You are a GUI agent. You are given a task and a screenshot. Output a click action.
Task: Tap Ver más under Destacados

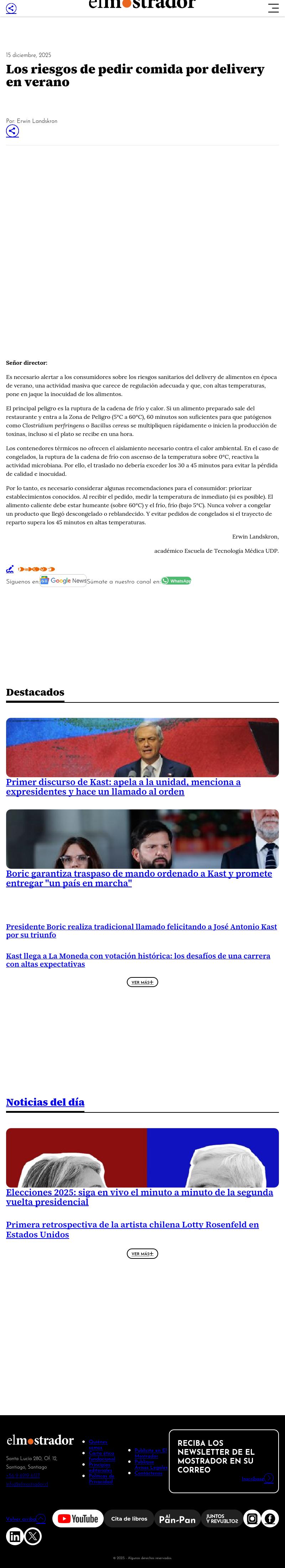(142, 982)
